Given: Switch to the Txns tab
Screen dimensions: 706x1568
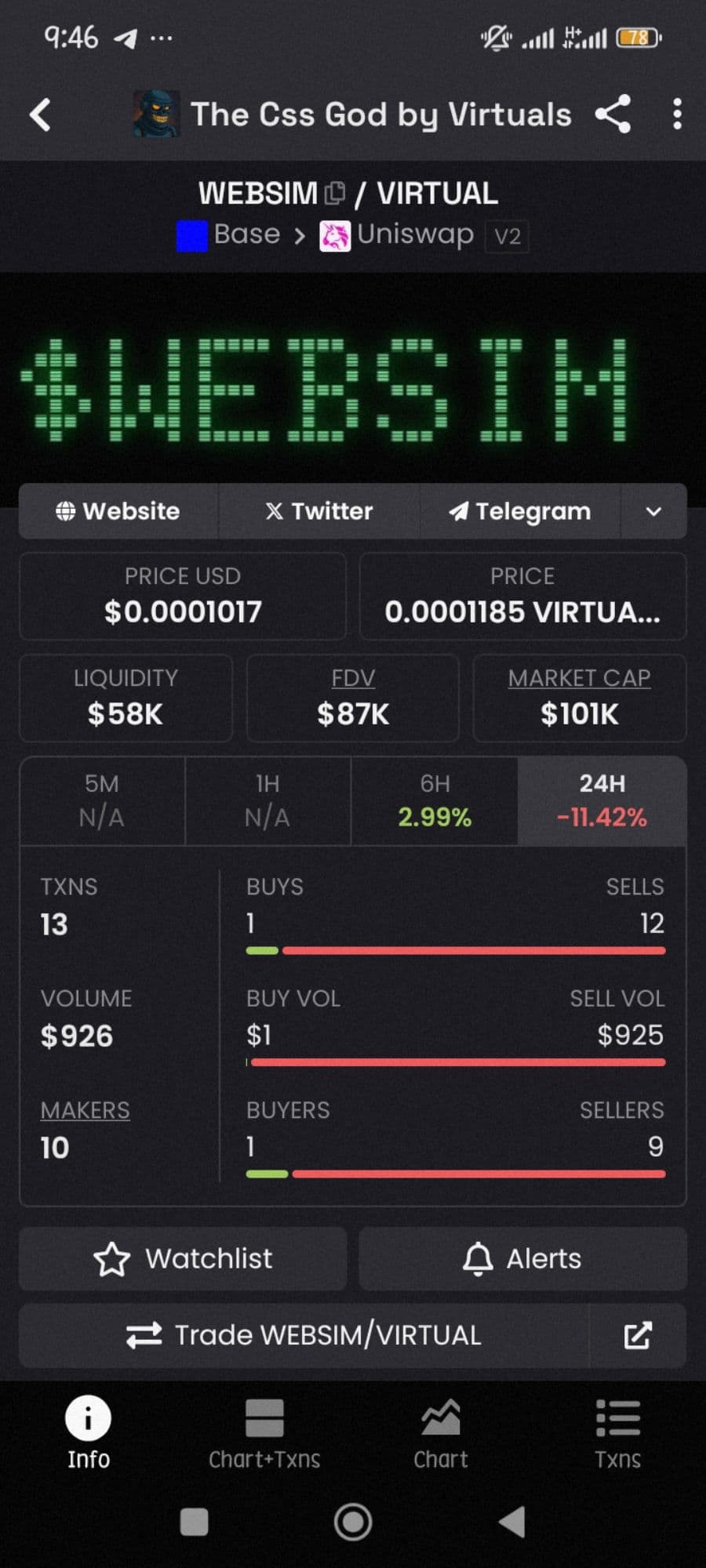Looking at the screenshot, I should click(617, 1434).
